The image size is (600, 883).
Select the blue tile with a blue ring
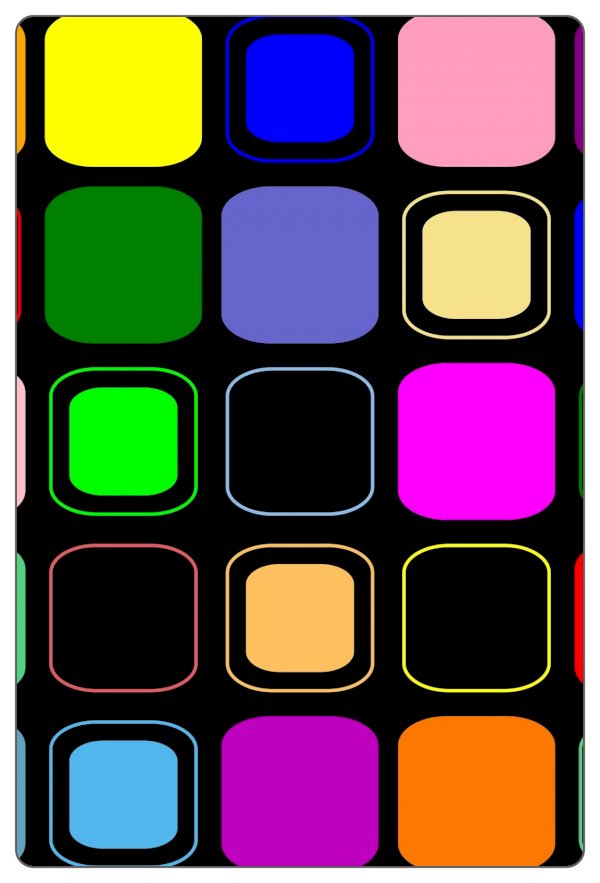point(300,88)
